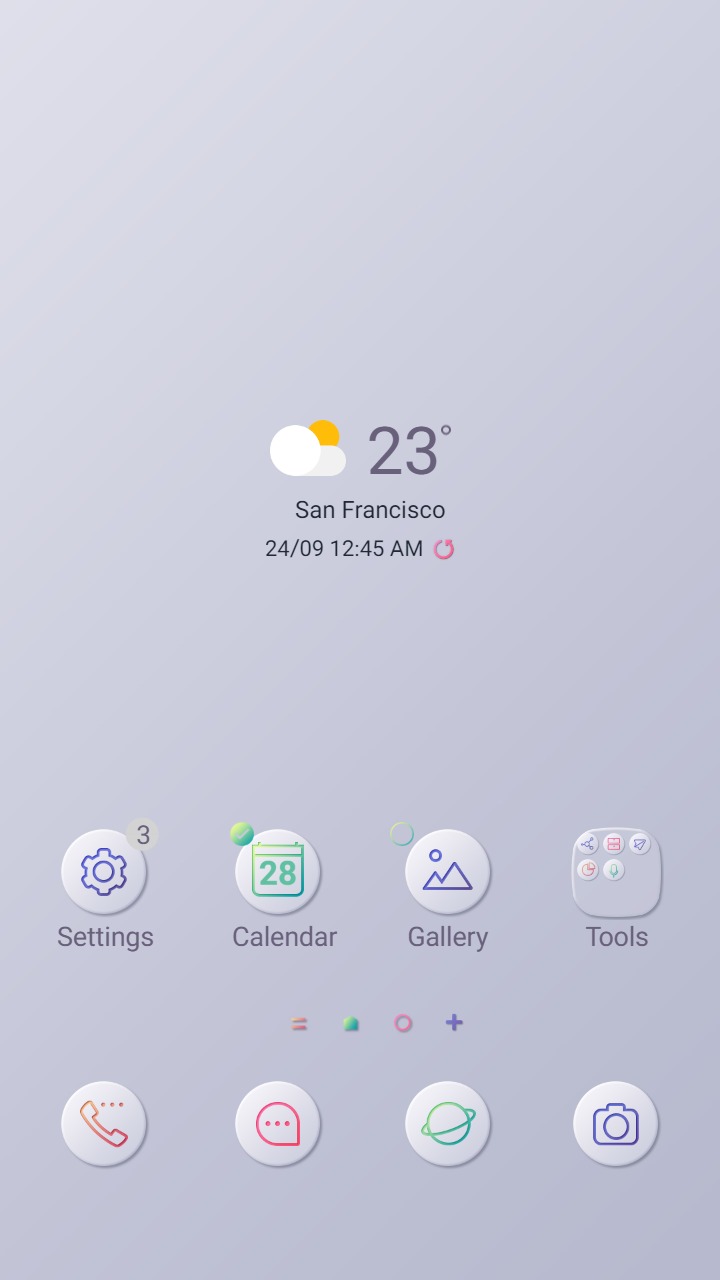Launch the Messages app
This screenshot has height=1280, width=720.
278,1123
